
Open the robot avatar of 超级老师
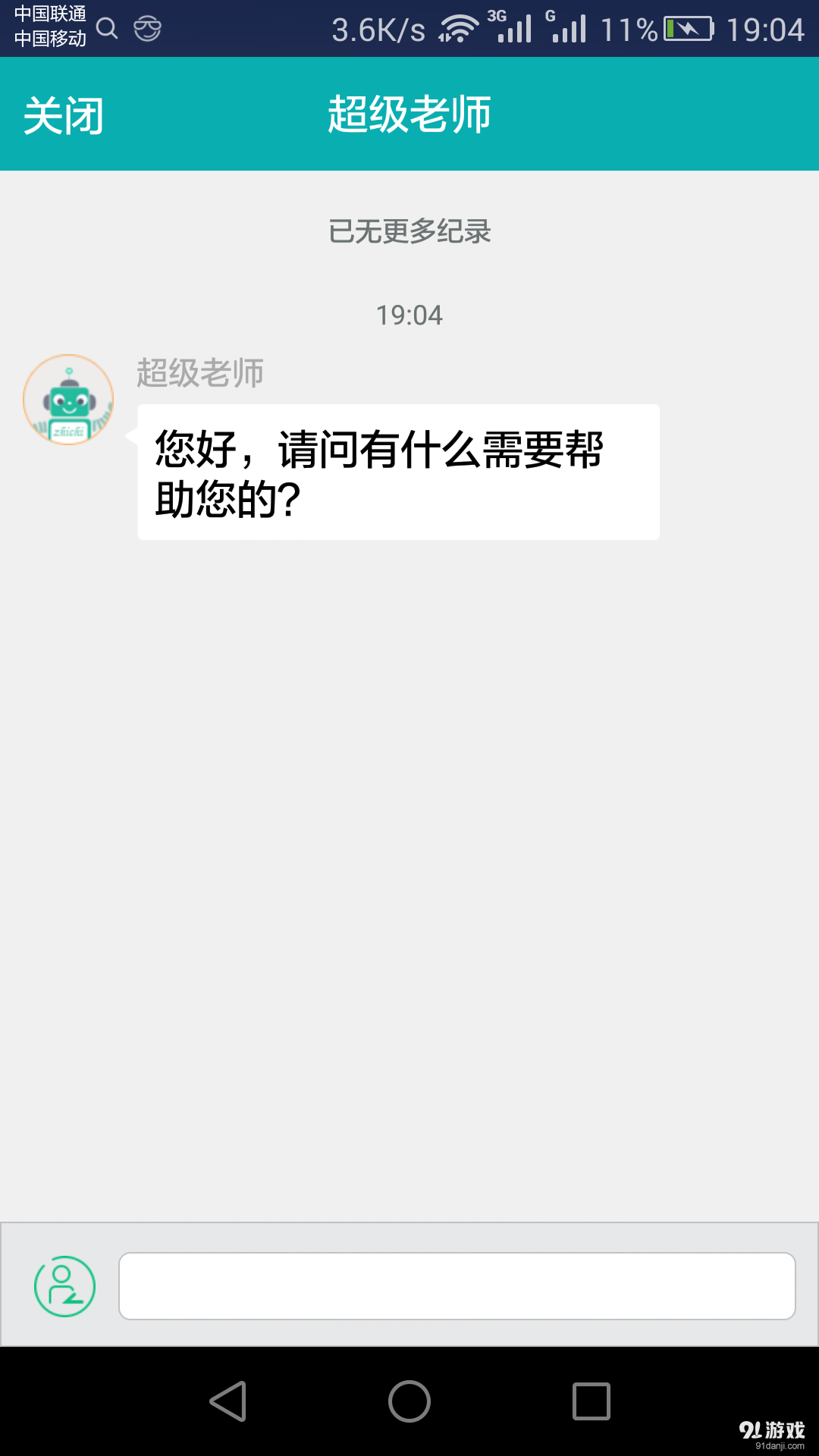(x=67, y=399)
